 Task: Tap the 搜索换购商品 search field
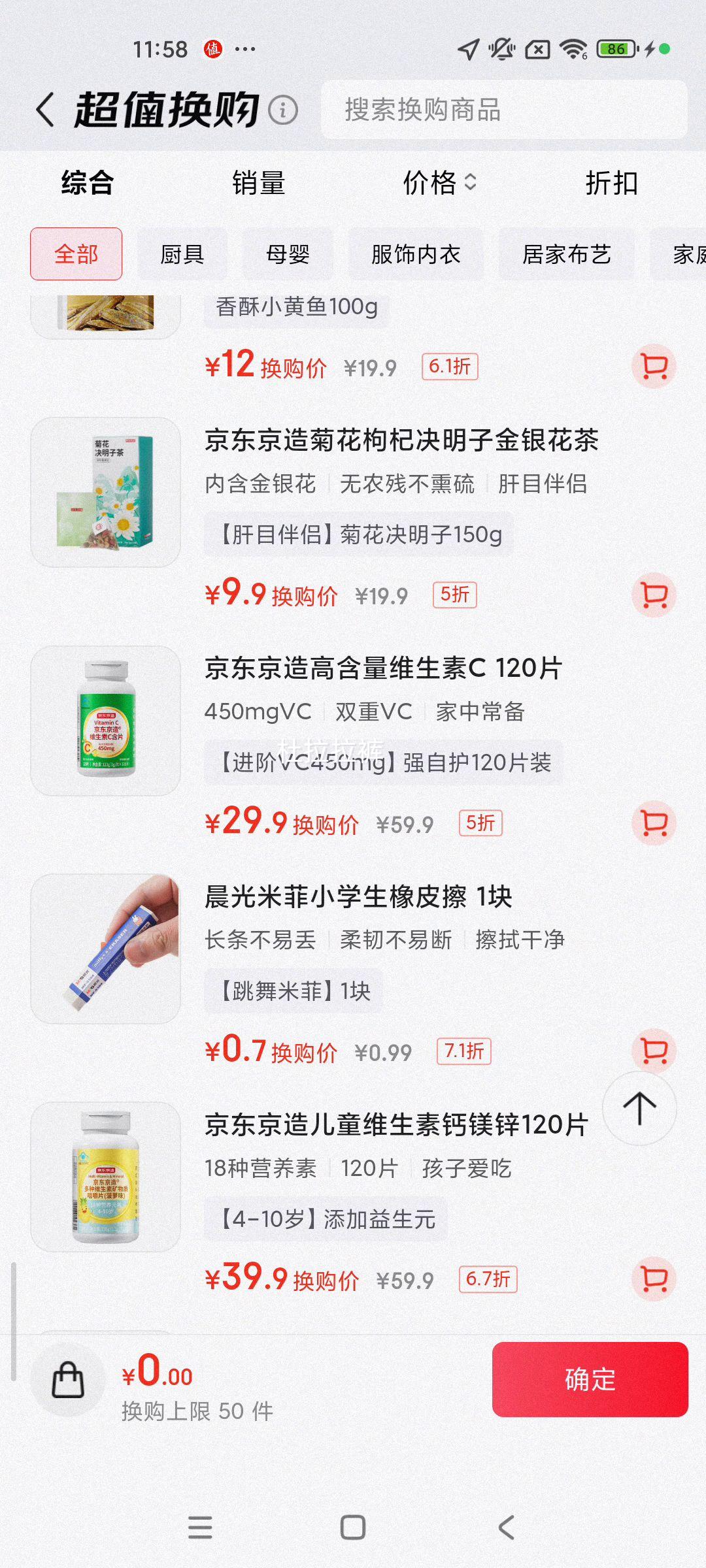point(503,112)
